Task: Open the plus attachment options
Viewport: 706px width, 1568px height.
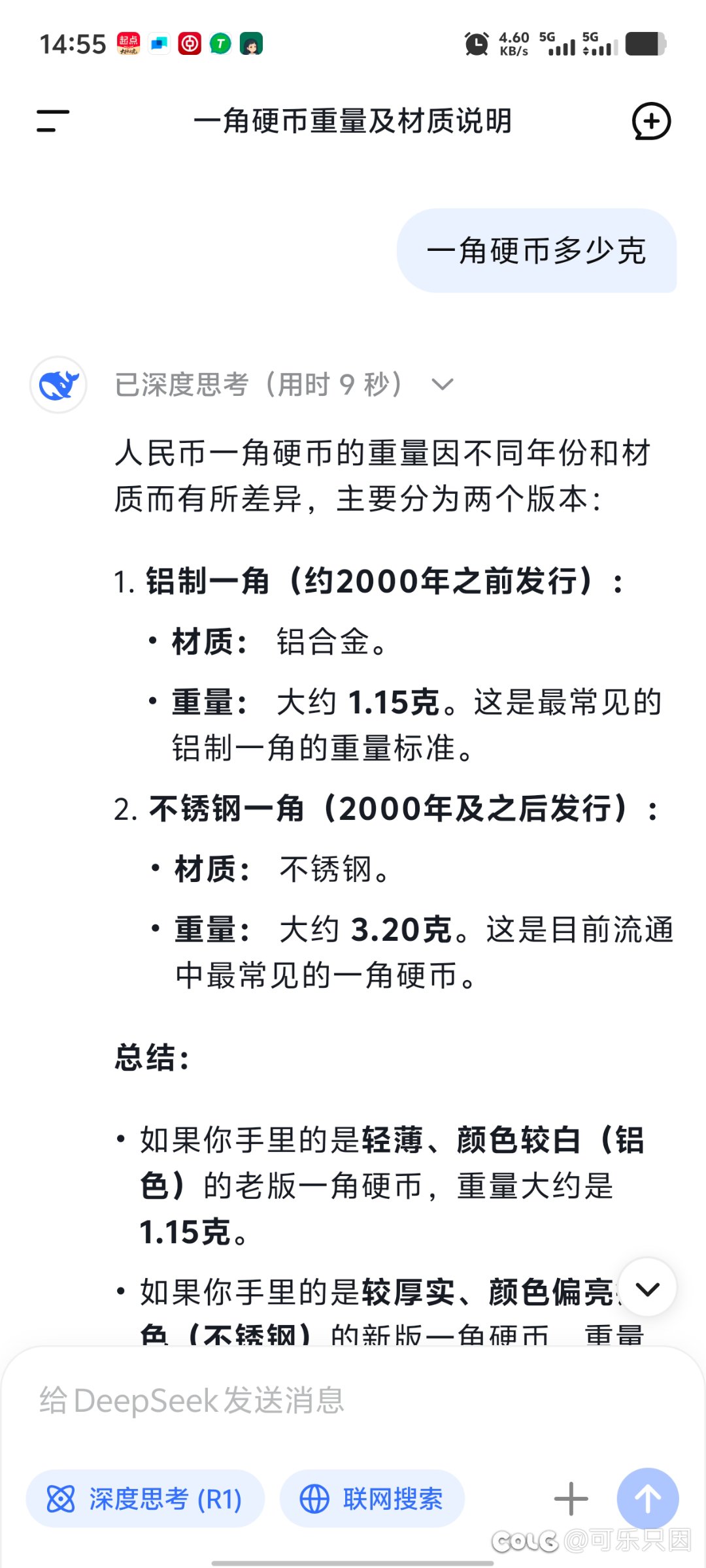Action: (571, 1499)
